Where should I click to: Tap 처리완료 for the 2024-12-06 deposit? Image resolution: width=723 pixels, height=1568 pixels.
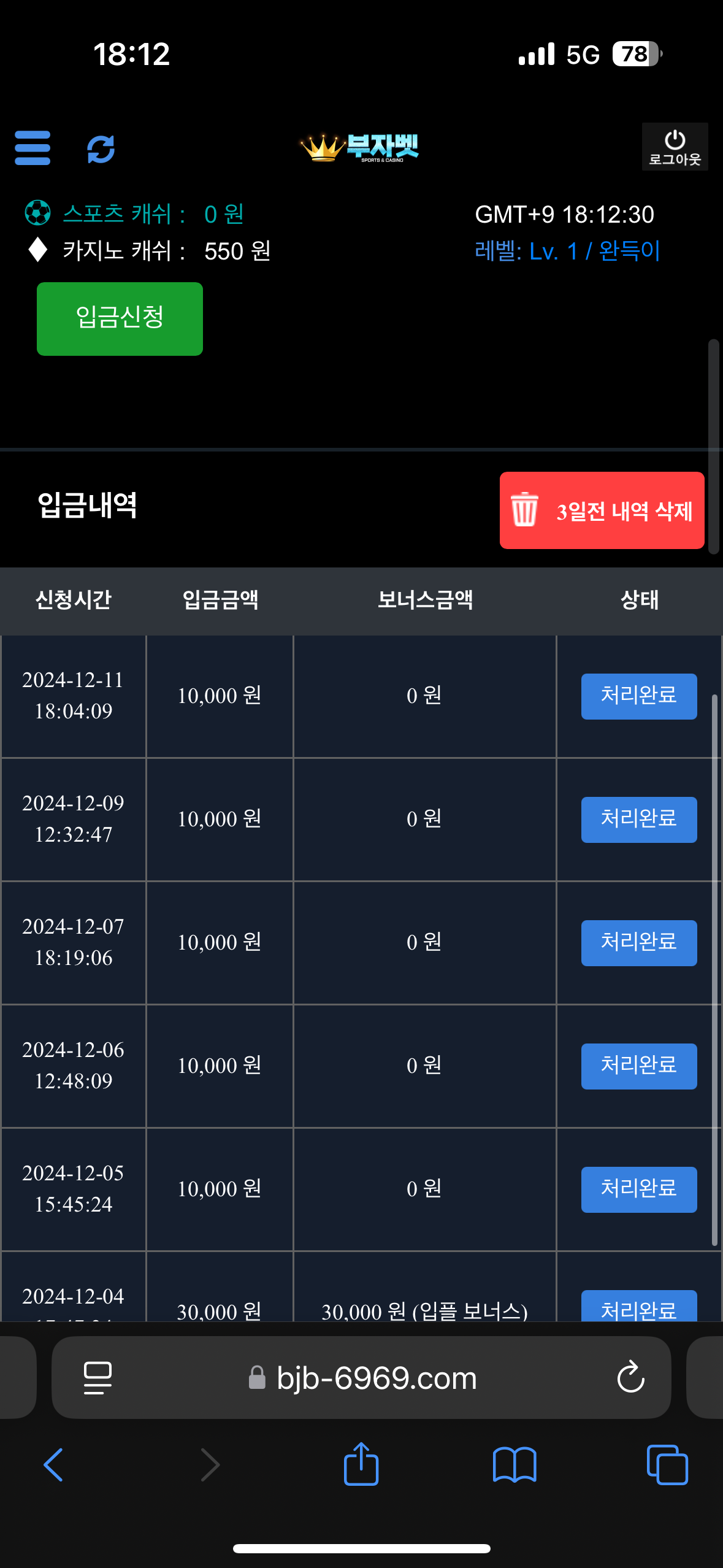tap(639, 1066)
